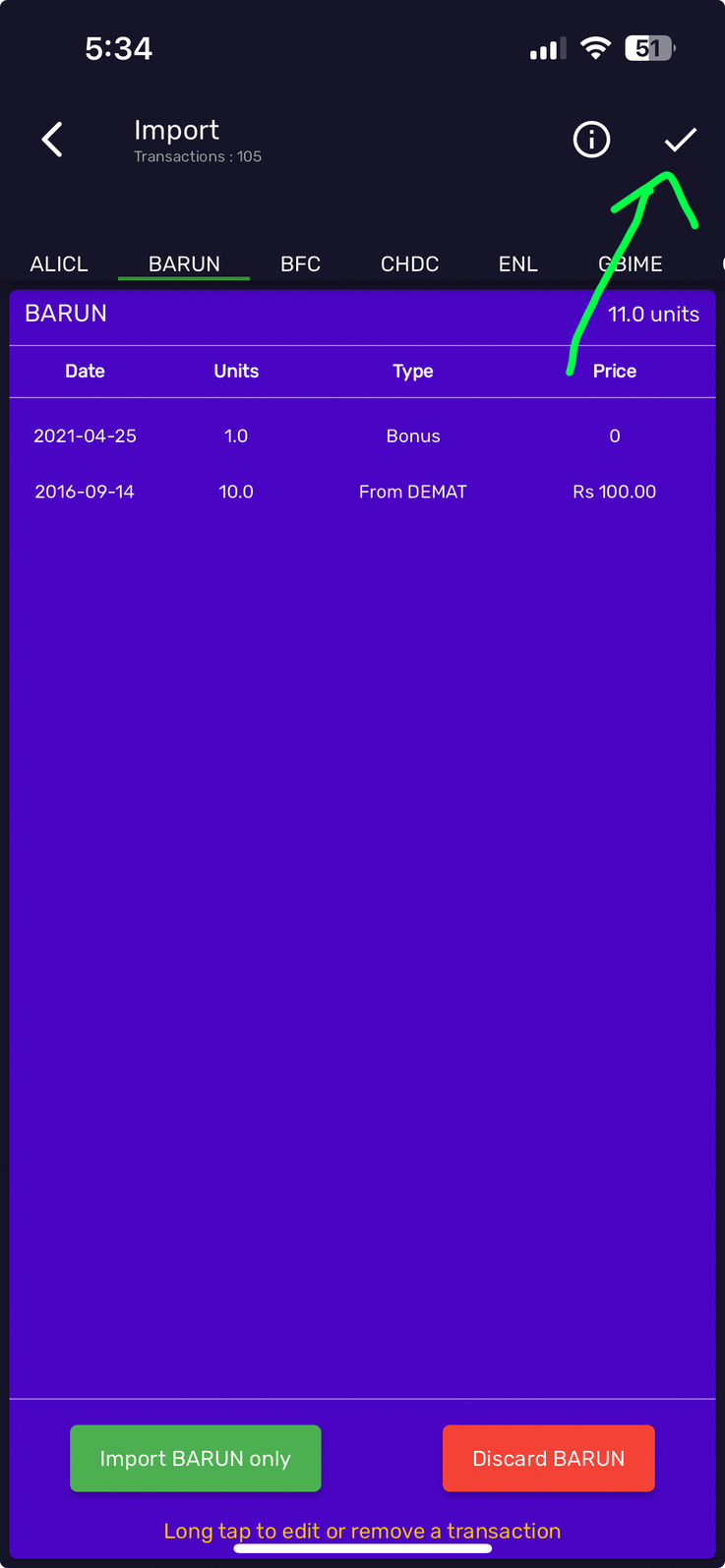Switch to the ALICL tab

coord(59,263)
